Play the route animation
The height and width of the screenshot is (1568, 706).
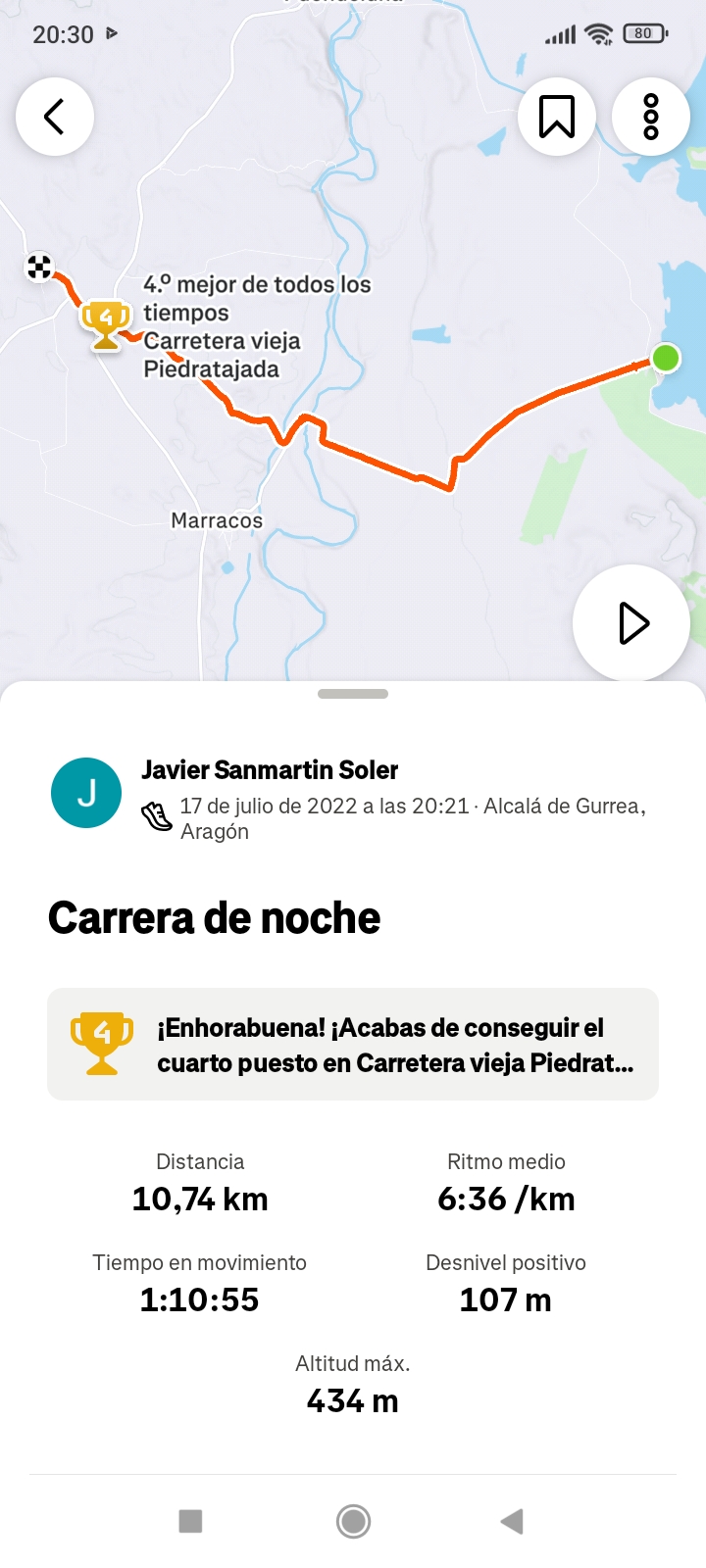point(631,623)
